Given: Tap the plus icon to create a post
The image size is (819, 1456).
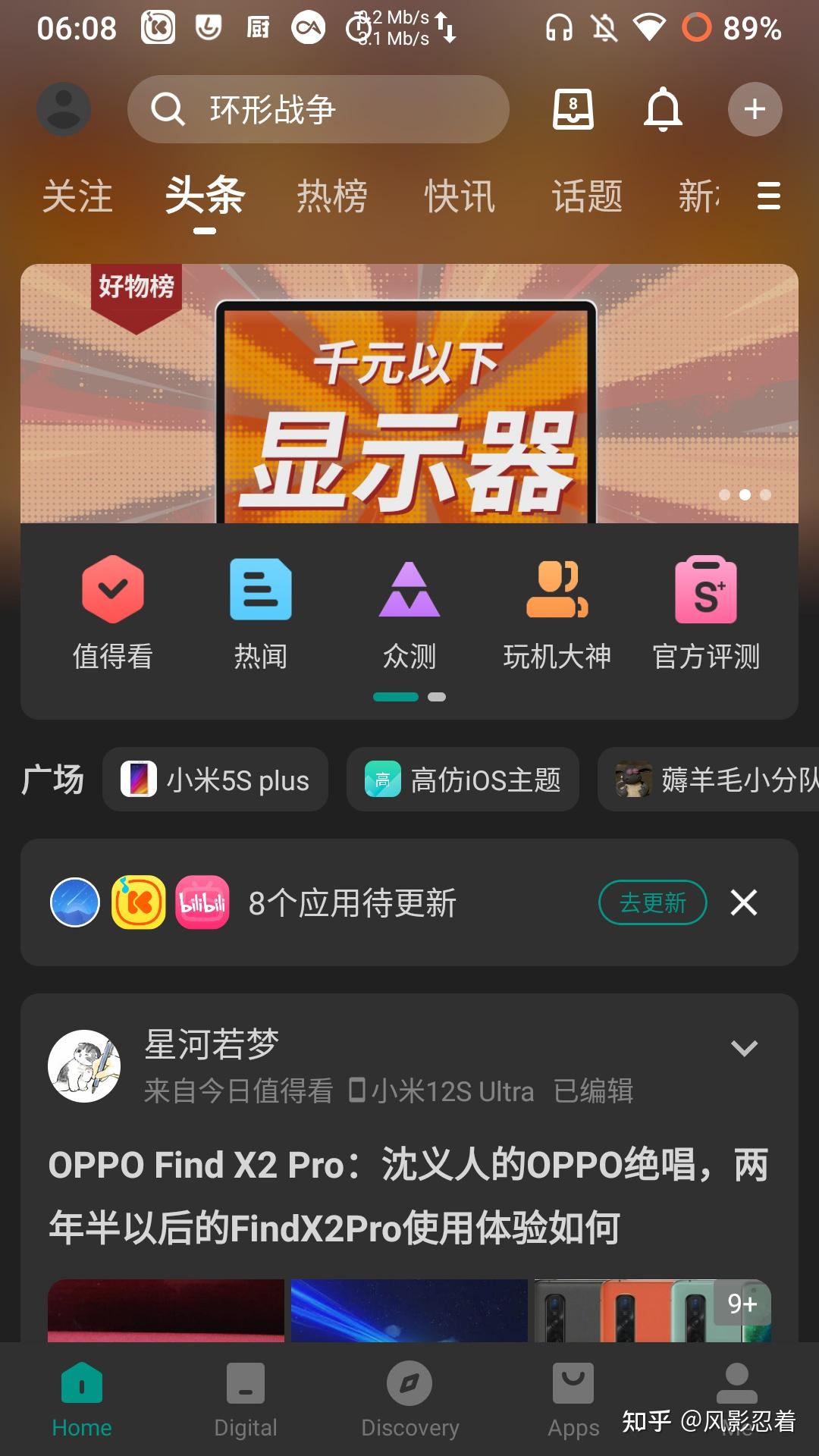Looking at the screenshot, I should tap(755, 109).
